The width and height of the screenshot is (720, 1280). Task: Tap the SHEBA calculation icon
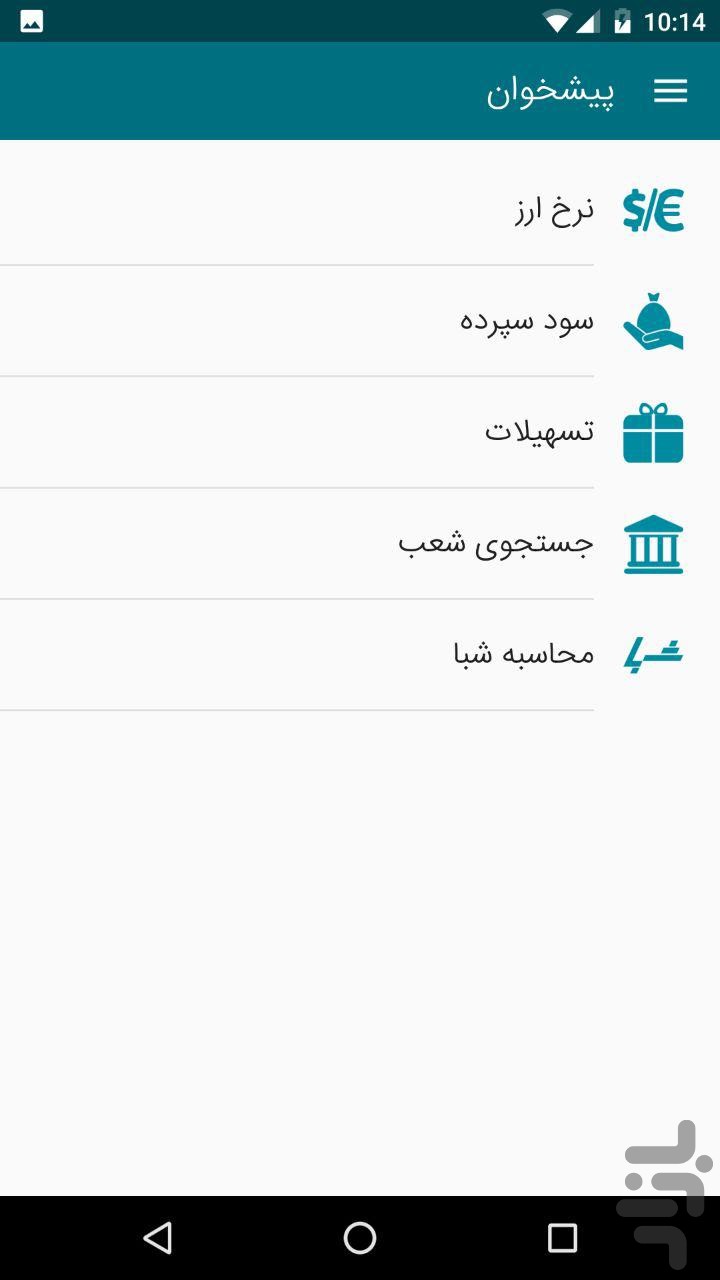coord(652,655)
